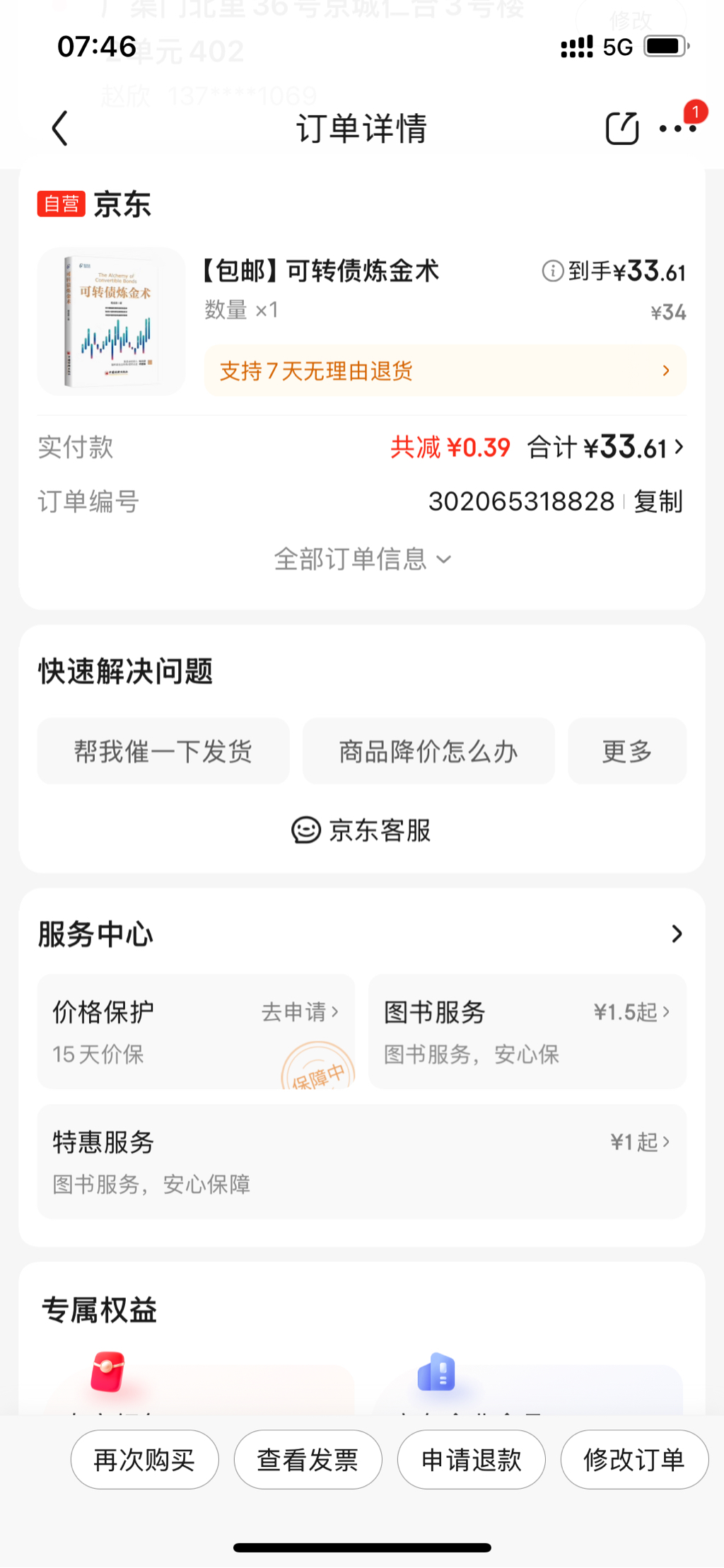Tap the 帮我催一下发货 chip
This screenshot has width=724, height=1568.
[x=163, y=751]
